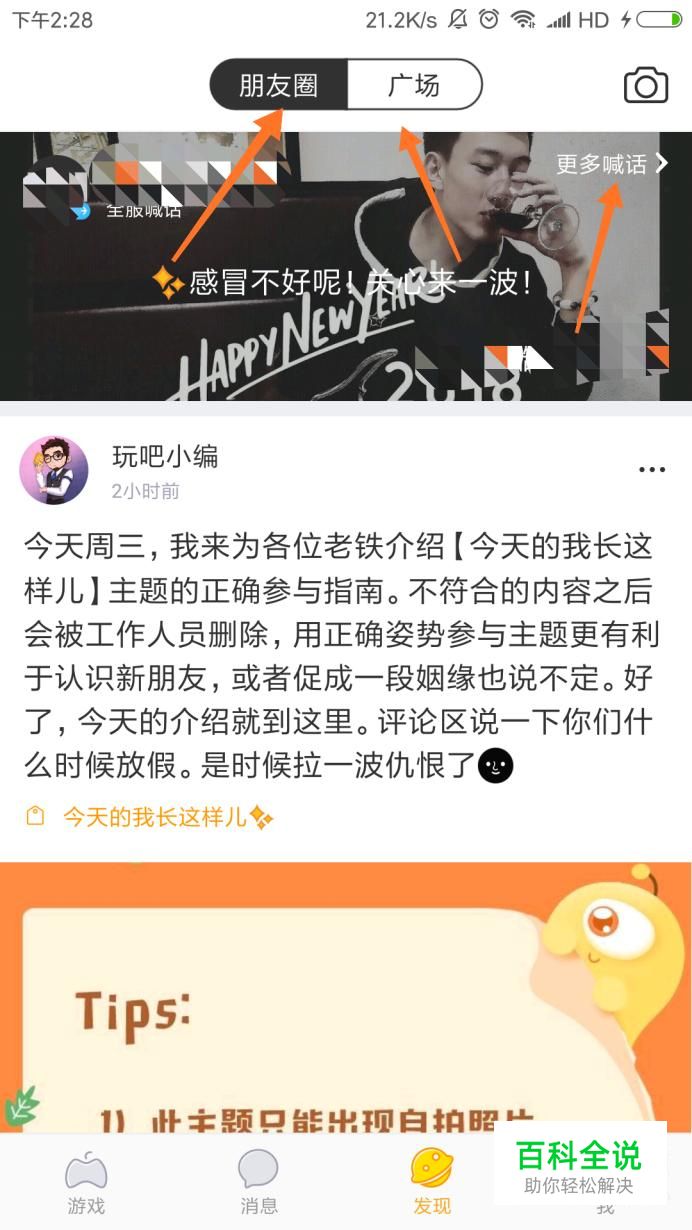Open 更多喊话 link

tap(611, 164)
